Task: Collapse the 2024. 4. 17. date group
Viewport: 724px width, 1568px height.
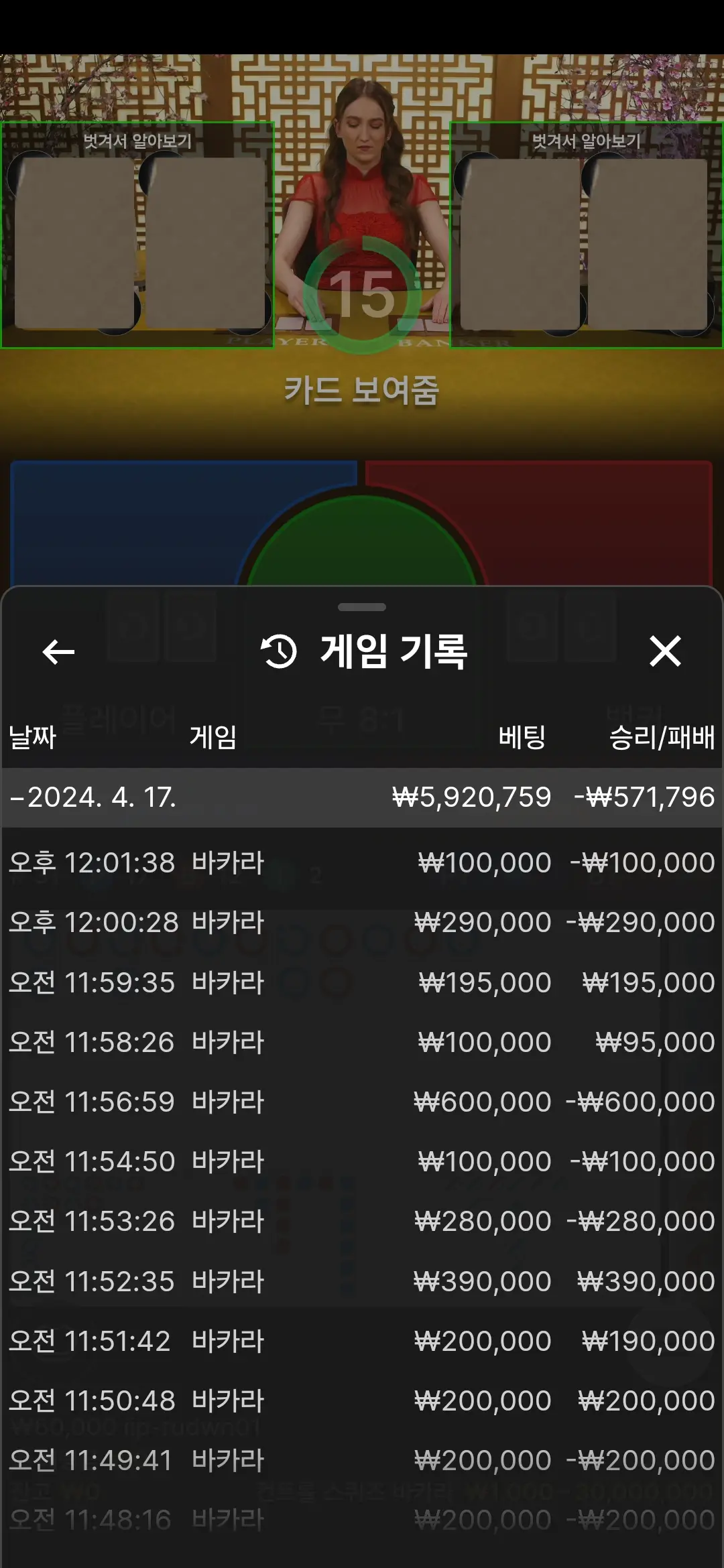Action: click(362, 797)
